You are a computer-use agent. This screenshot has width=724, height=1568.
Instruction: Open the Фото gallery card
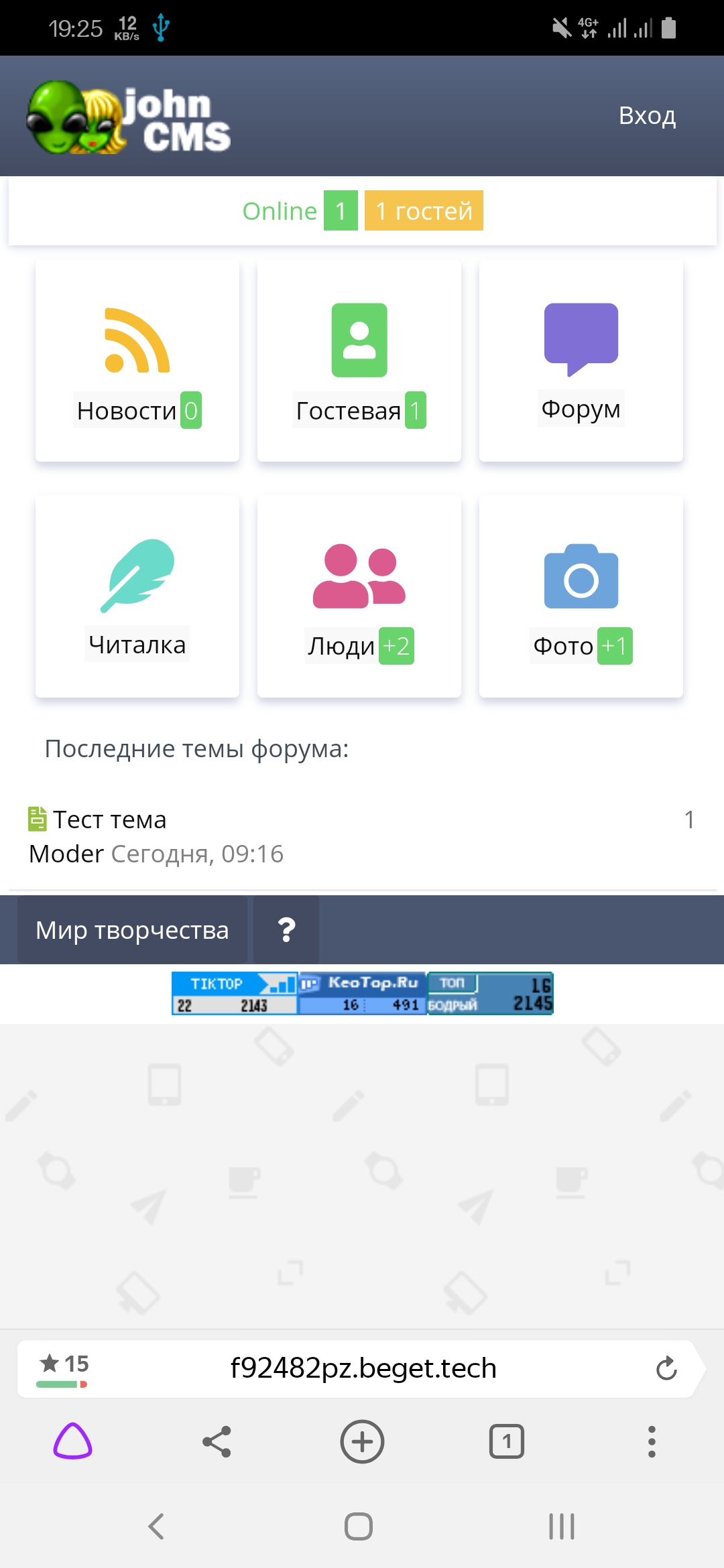tap(581, 596)
